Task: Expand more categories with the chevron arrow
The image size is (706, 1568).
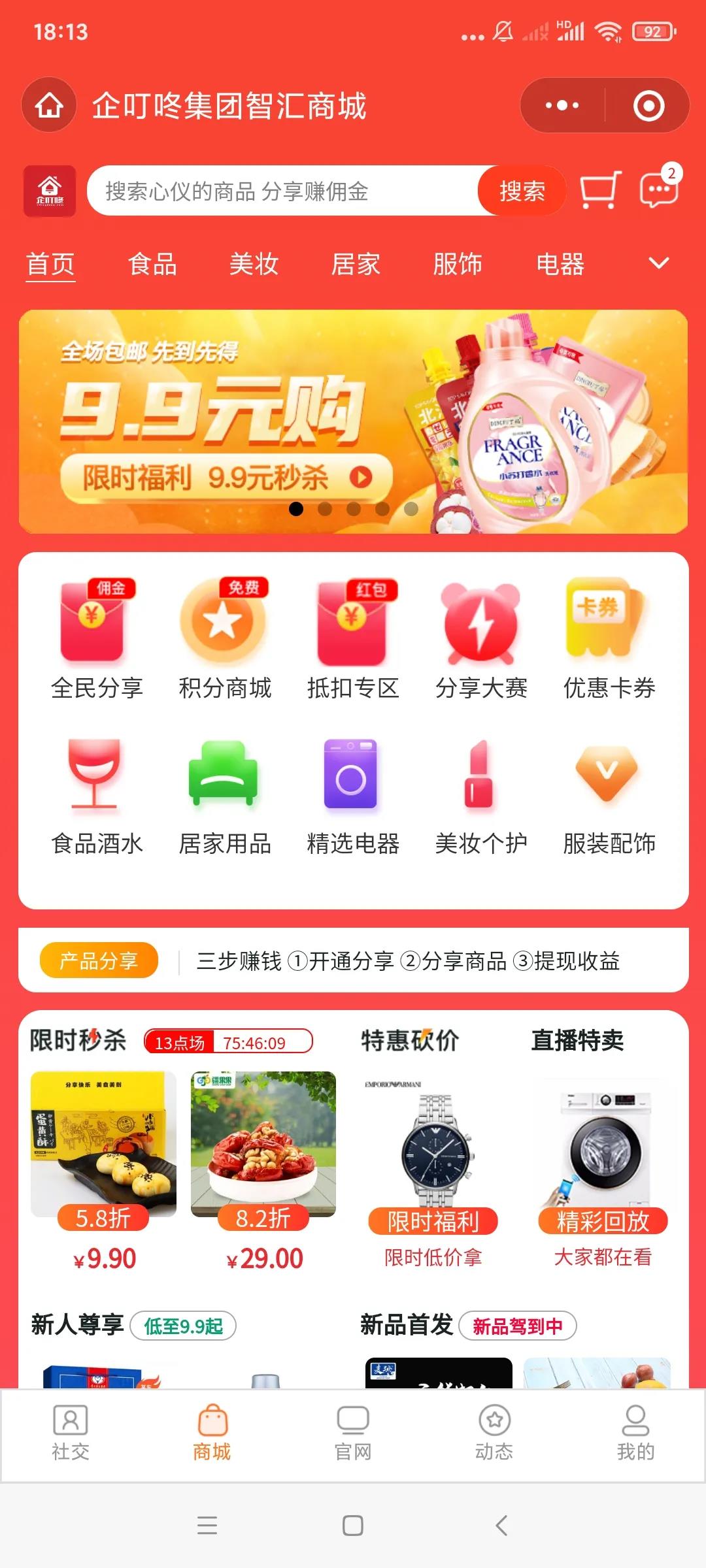Action: (659, 263)
